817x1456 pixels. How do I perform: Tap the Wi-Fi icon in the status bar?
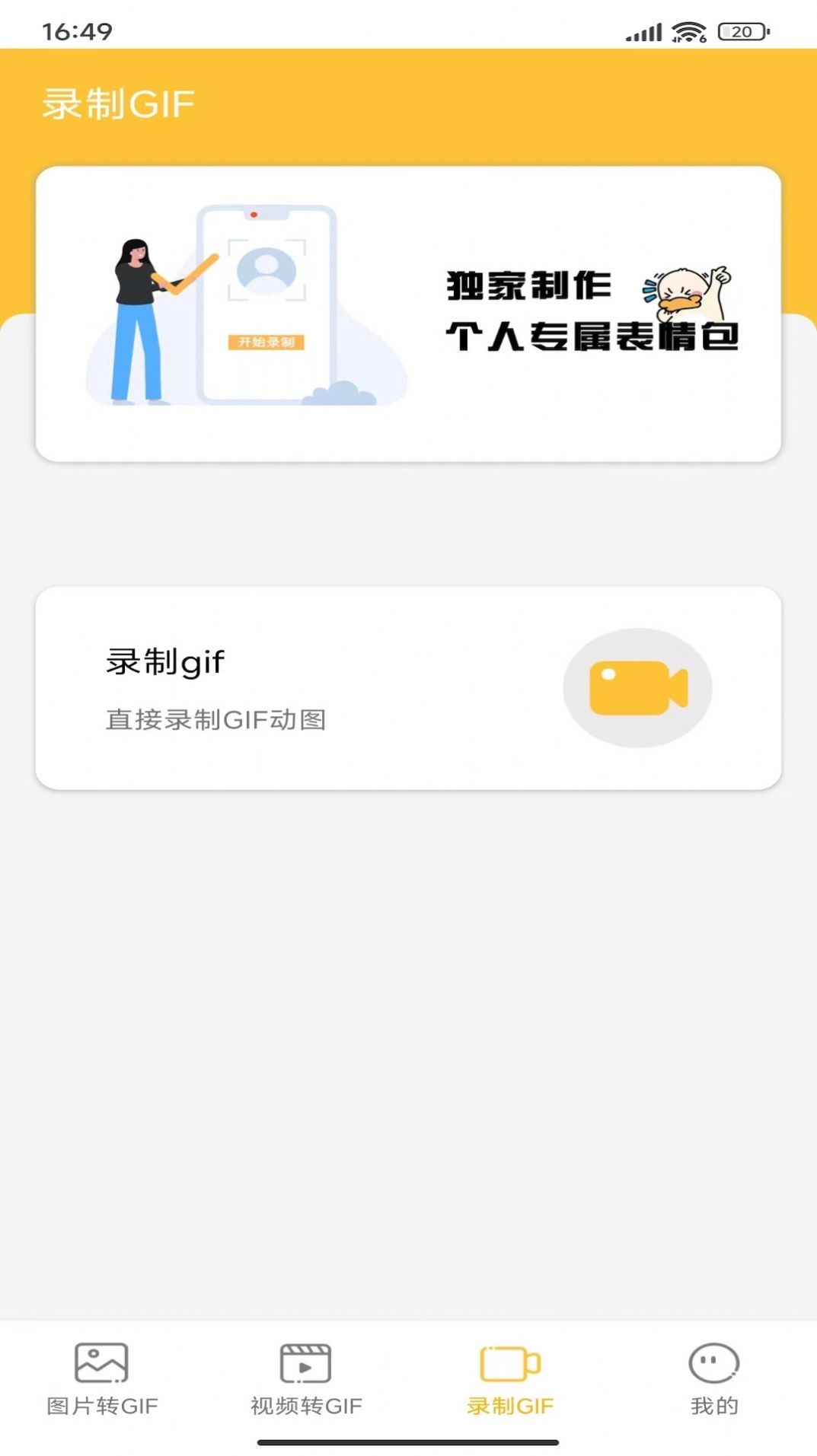688,30
